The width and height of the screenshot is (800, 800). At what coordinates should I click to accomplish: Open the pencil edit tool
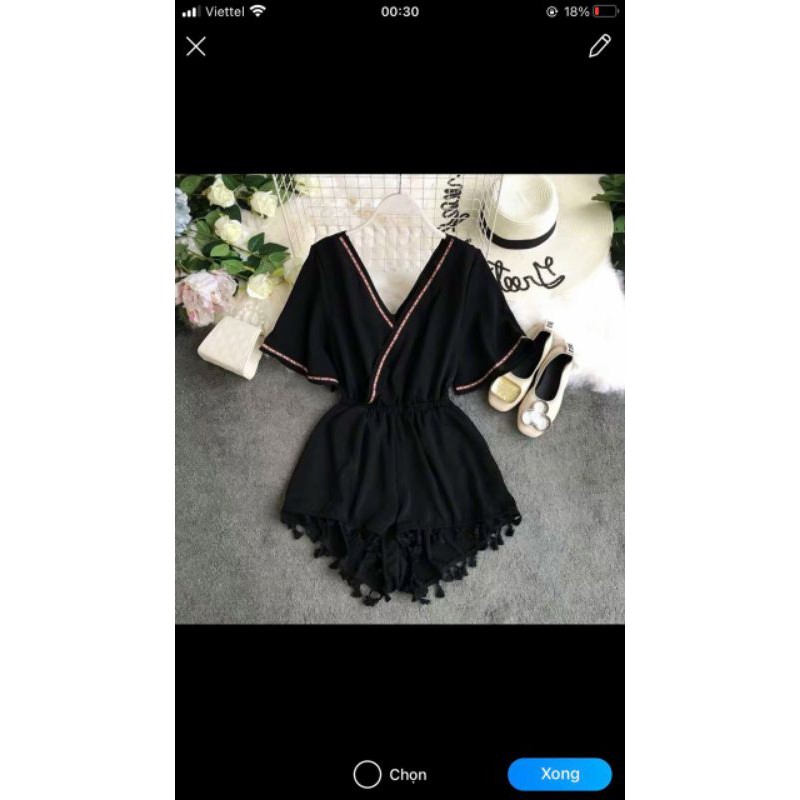click(x=599, y=45)
